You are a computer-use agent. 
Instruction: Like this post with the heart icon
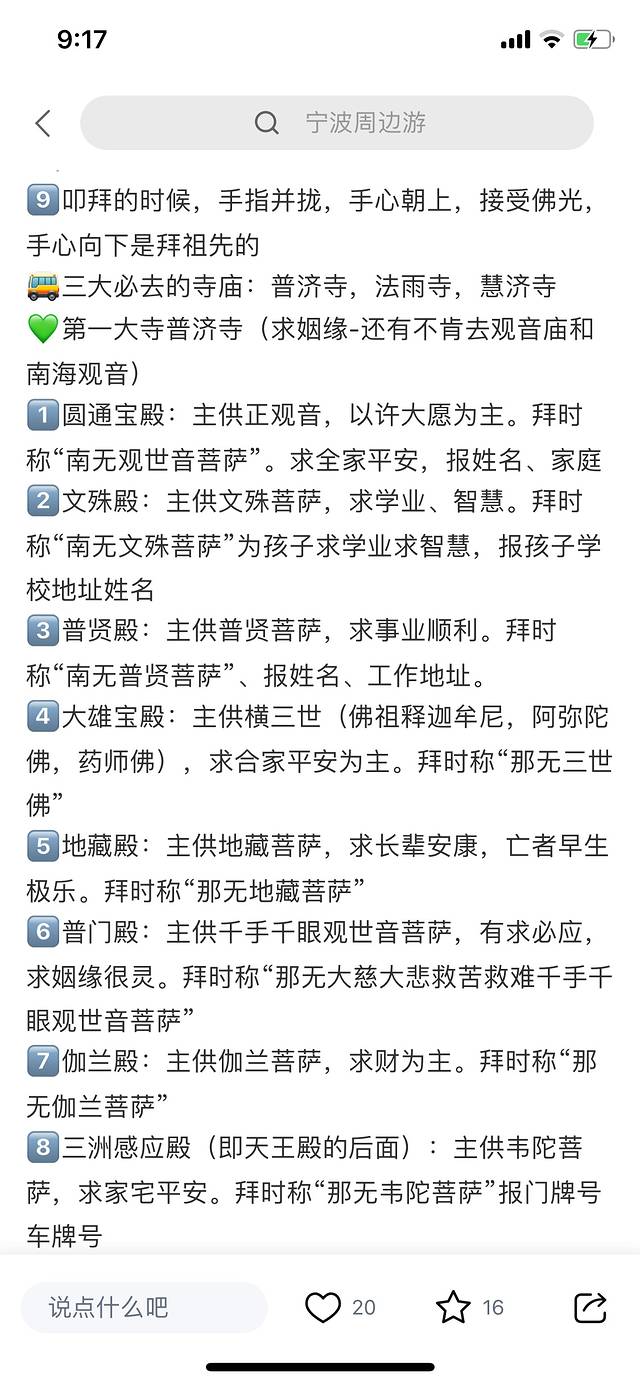pyautogui.click(x=323, y=1307)
